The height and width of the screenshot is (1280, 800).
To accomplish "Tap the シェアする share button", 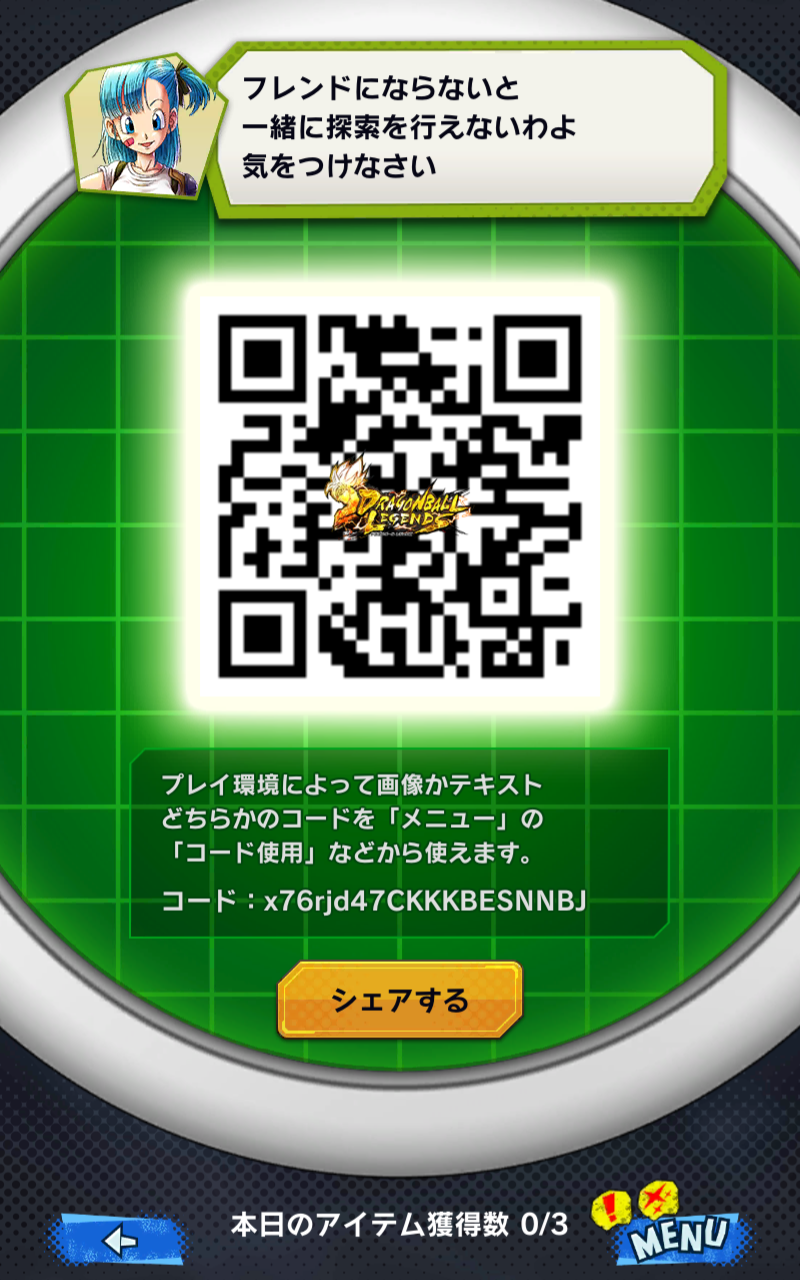I will coord(400,999).
